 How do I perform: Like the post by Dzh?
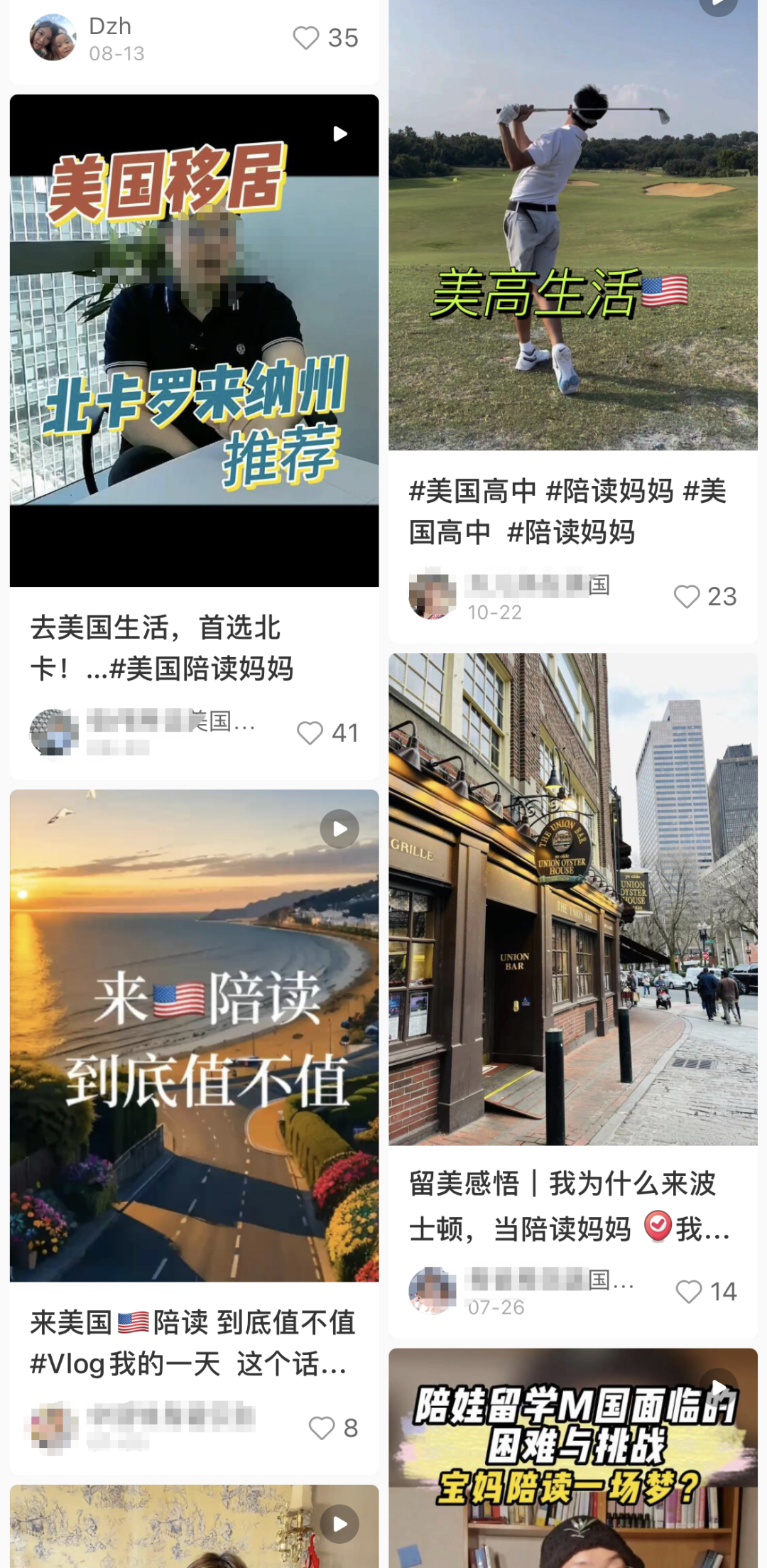coord(307,38)
